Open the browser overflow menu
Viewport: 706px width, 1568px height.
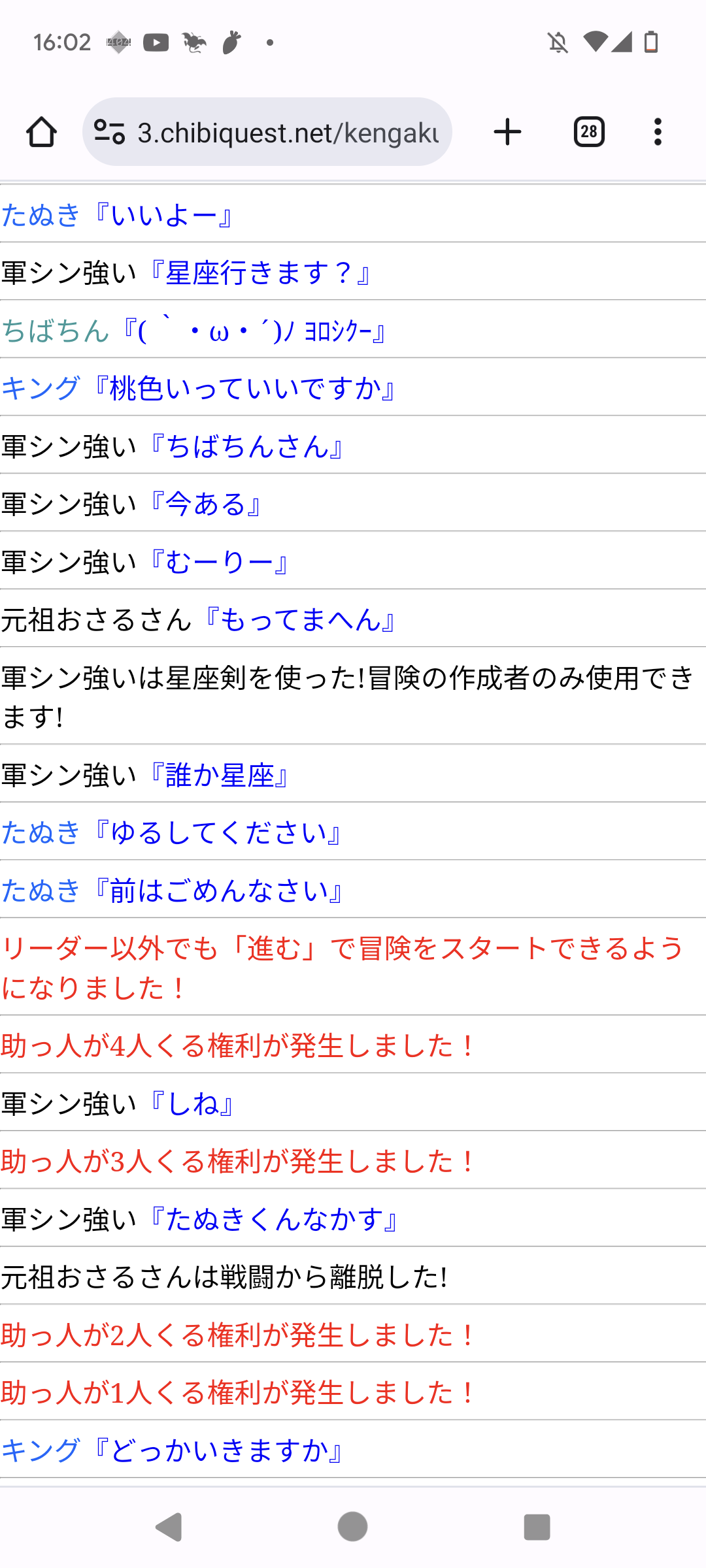(x=658, y=132)
